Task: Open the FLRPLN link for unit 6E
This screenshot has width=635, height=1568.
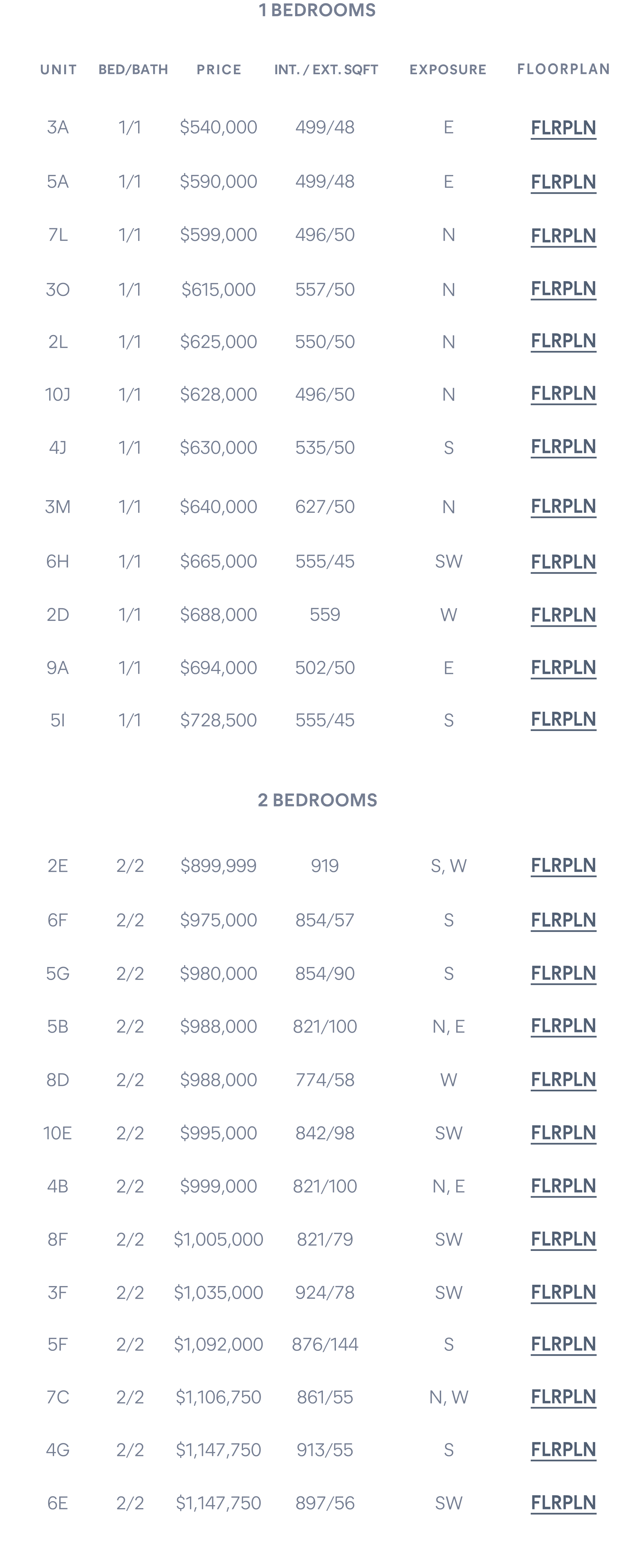Action: click(563, 1503)
